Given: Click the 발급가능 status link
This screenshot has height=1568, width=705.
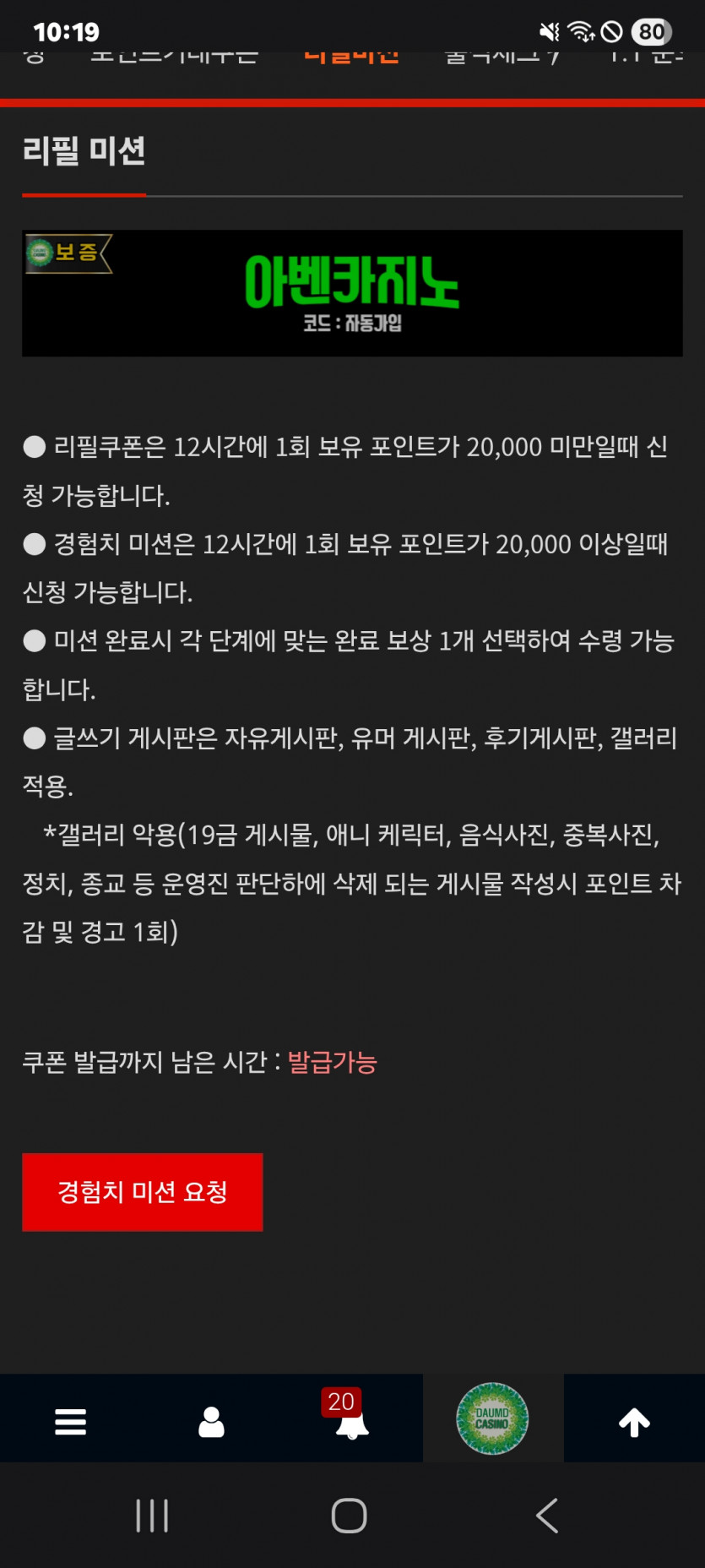Looking at the screenshot, I should coord(331,1063).
